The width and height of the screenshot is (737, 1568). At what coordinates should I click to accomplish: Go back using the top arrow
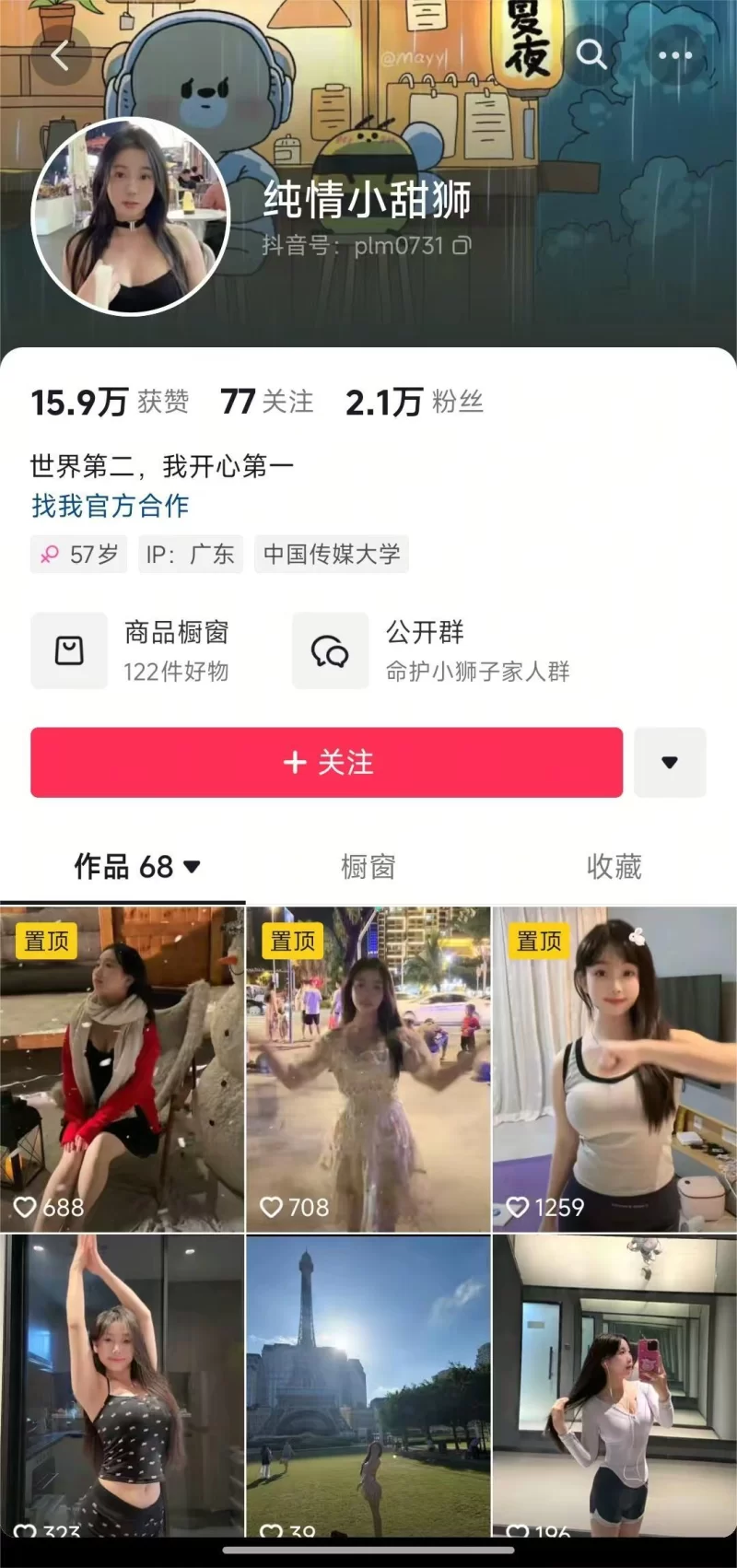coord(60,56)
